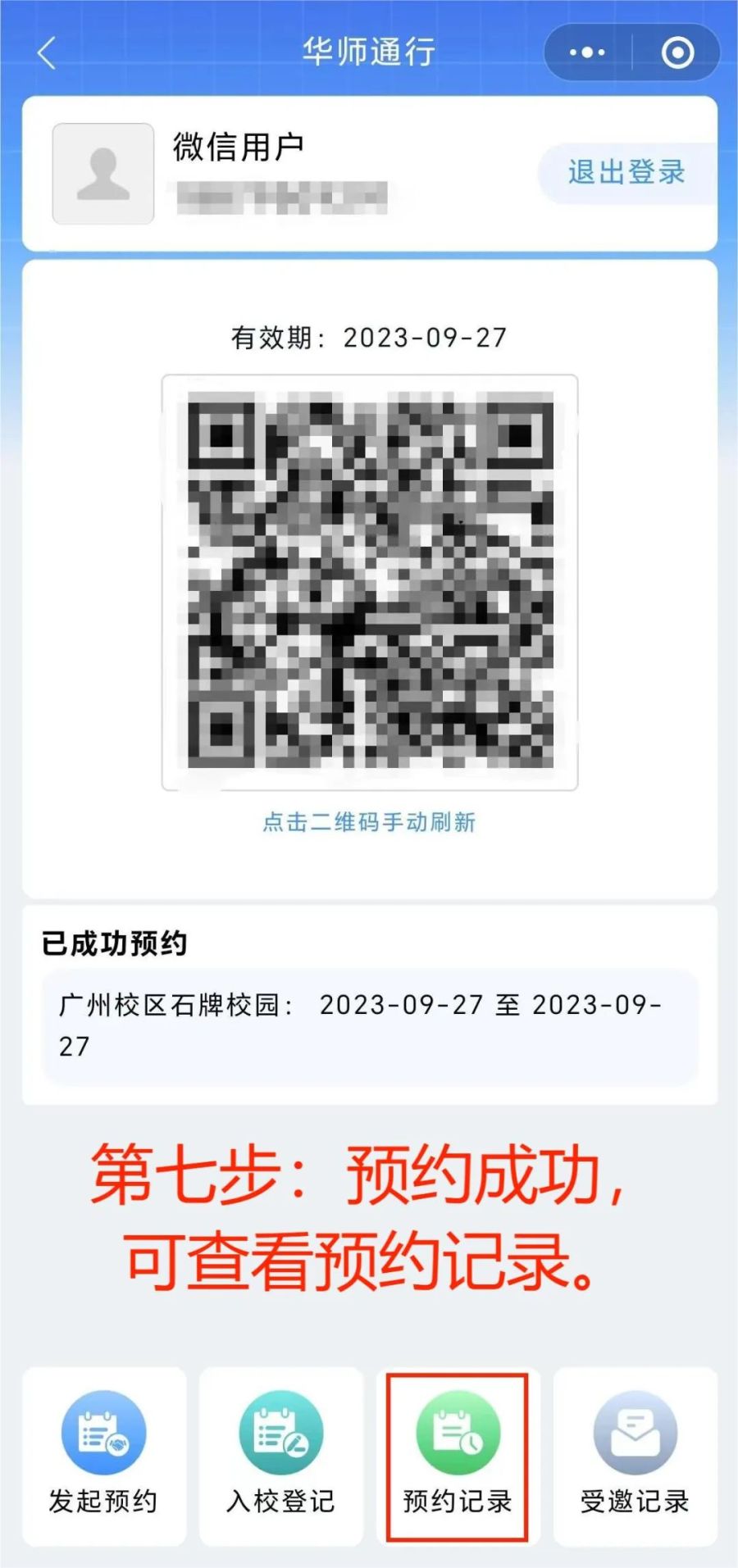This screenshot has height=1568, width=738.
Task: Tap 退出登录 to log out
Action: (x=626, y=173)
